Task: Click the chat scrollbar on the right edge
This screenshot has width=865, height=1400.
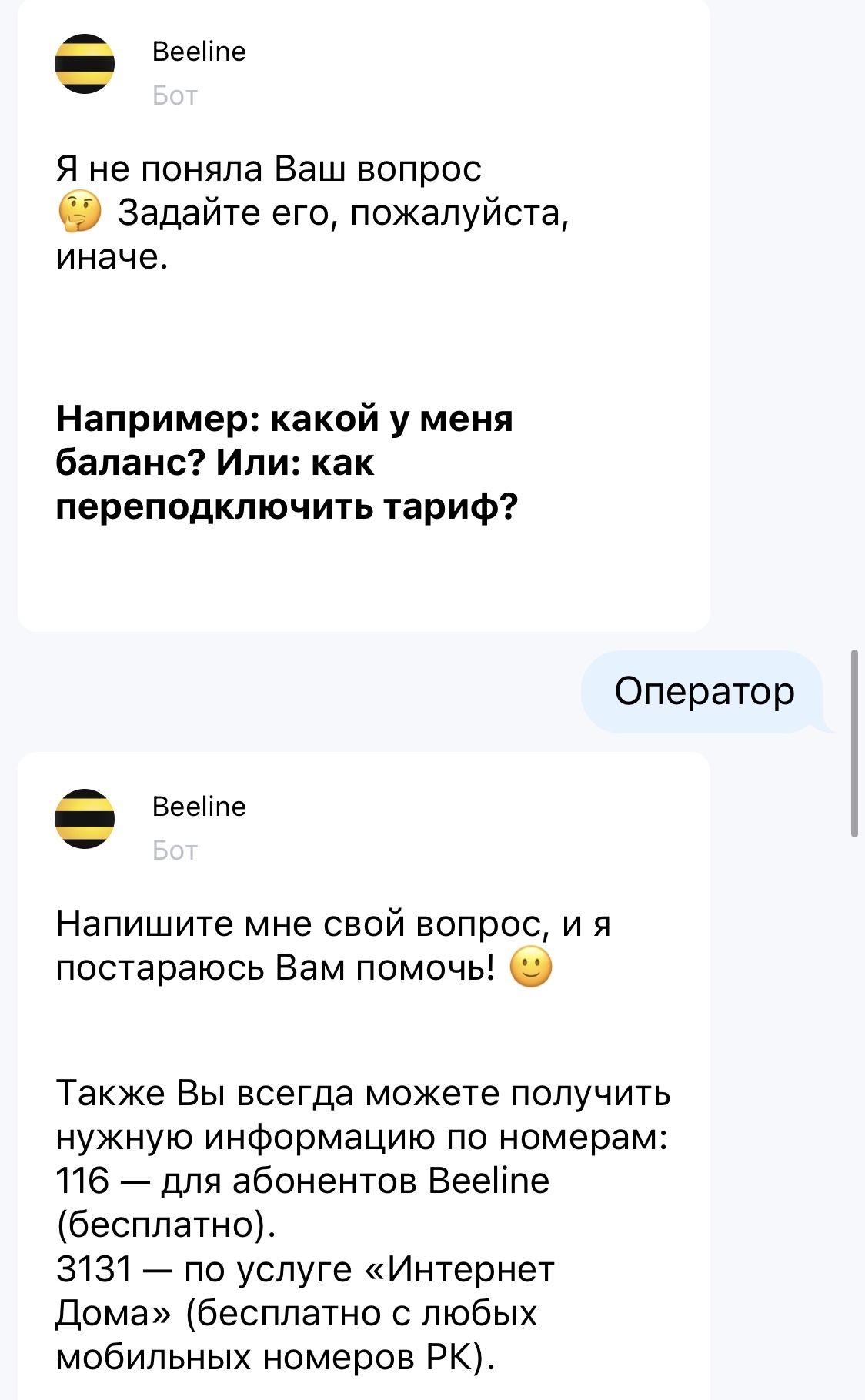Action: pos(854,743)
